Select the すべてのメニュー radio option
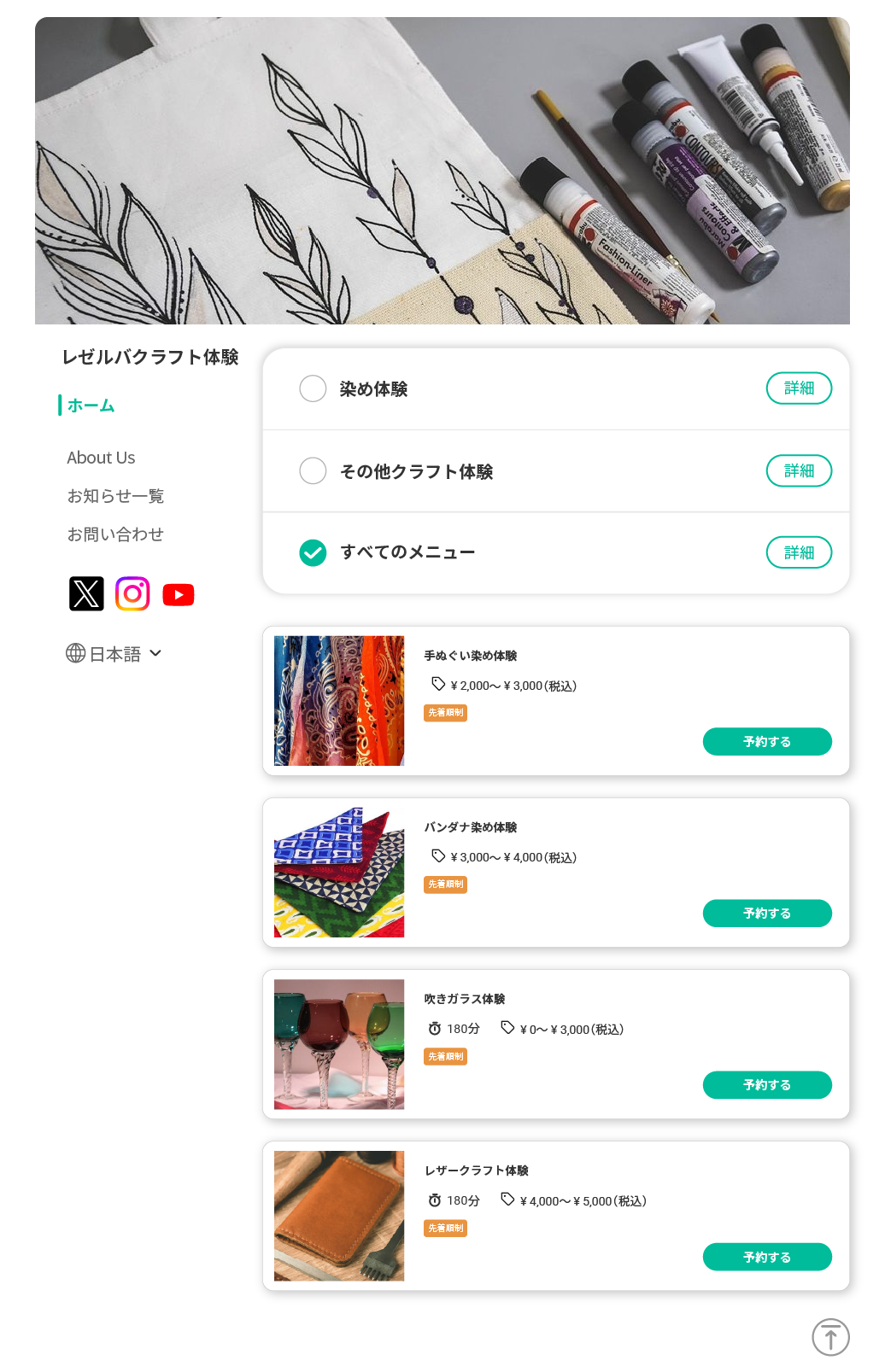Screen dimensions: 885x1372 (x=314, y=552)
